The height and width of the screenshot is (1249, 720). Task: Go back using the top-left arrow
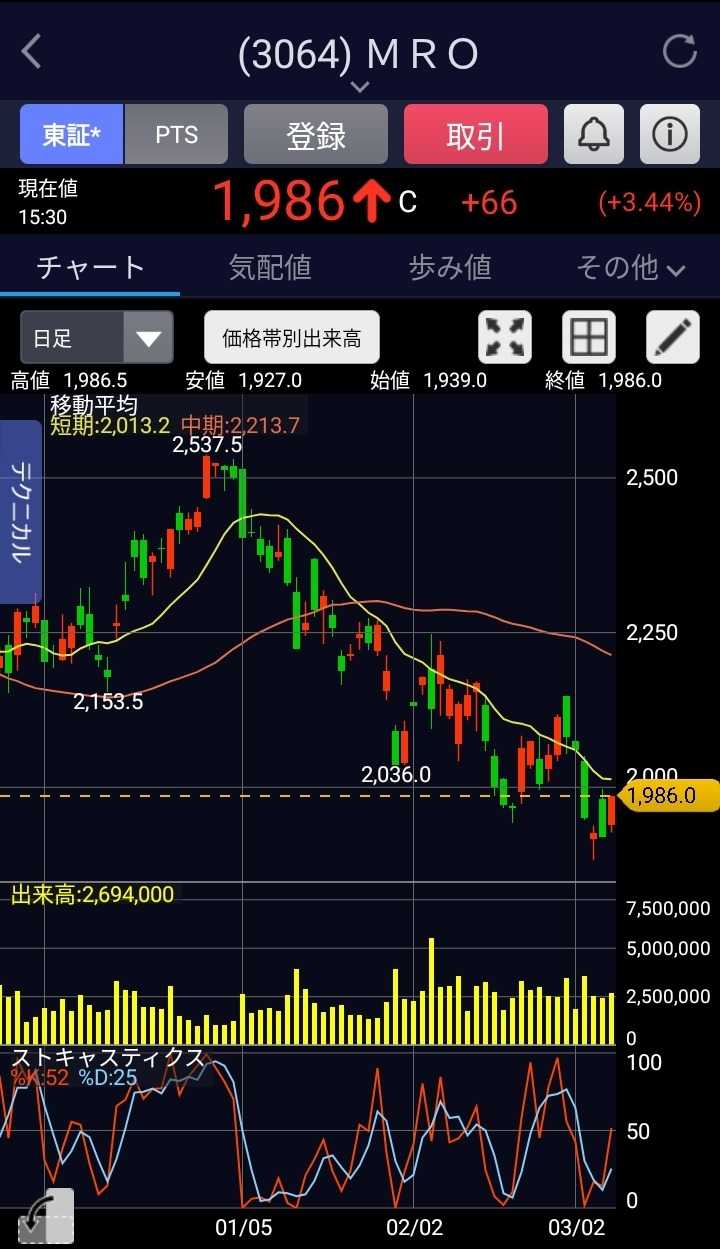pyautogui.click(x=32, y=52)
